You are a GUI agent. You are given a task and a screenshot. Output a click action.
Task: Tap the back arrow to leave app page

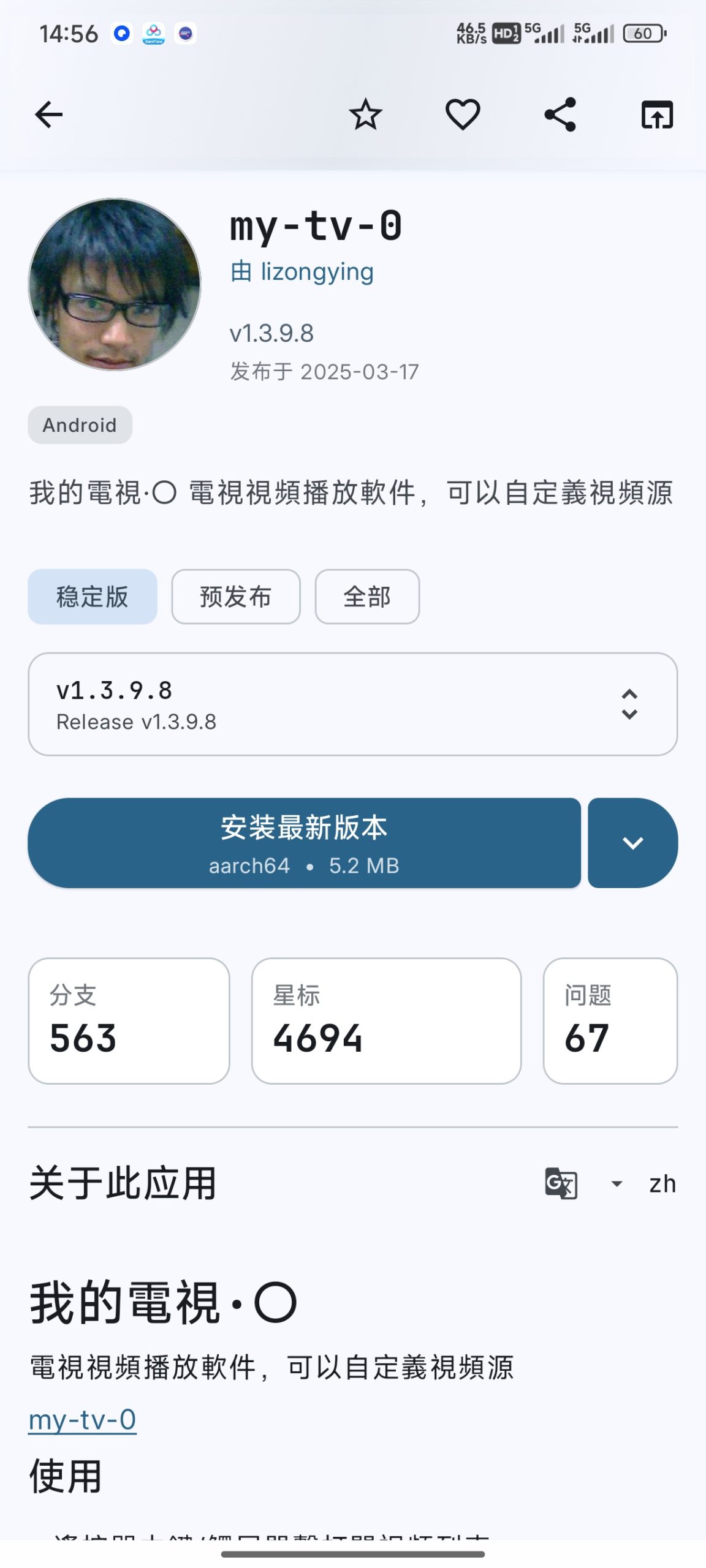tap(47, 116)
